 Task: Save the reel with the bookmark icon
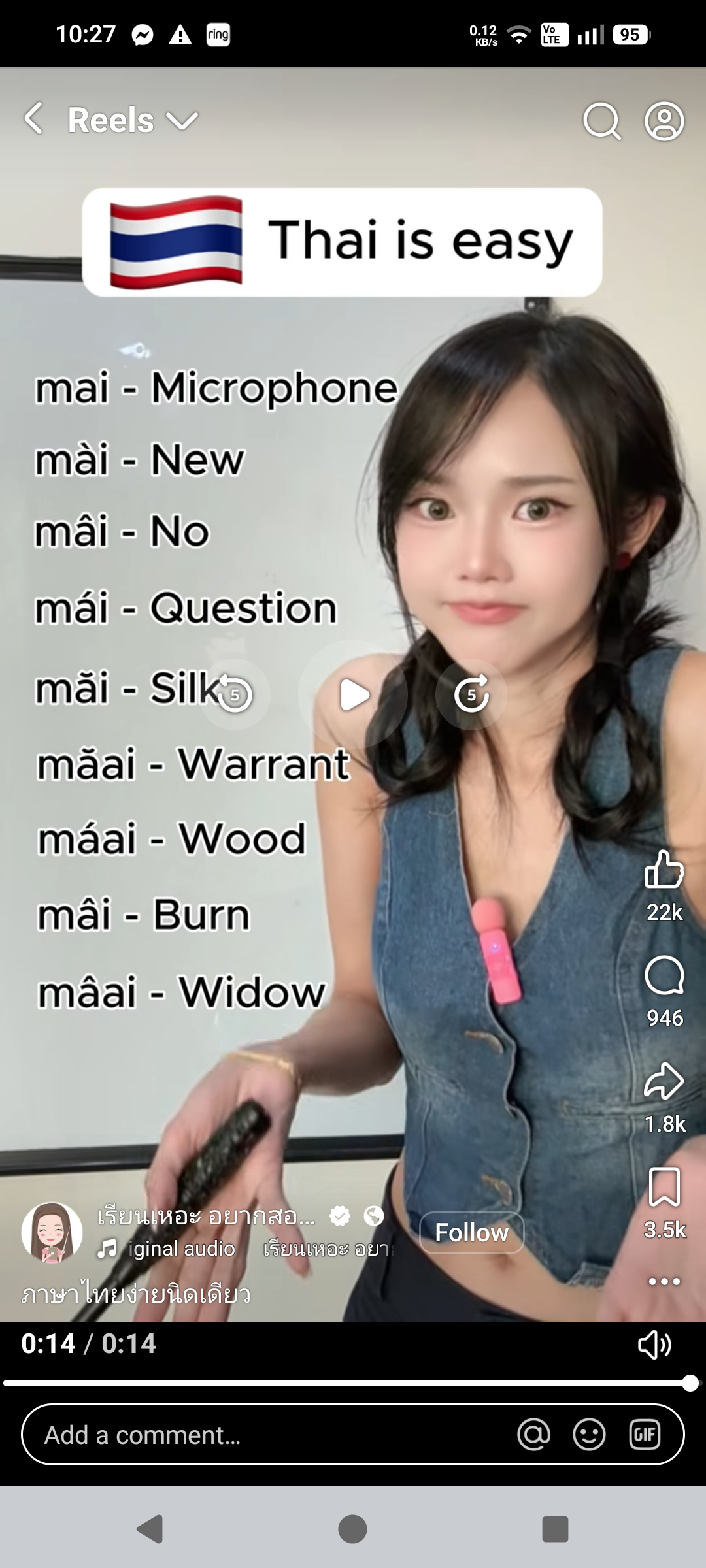(x=664, y=1188)
